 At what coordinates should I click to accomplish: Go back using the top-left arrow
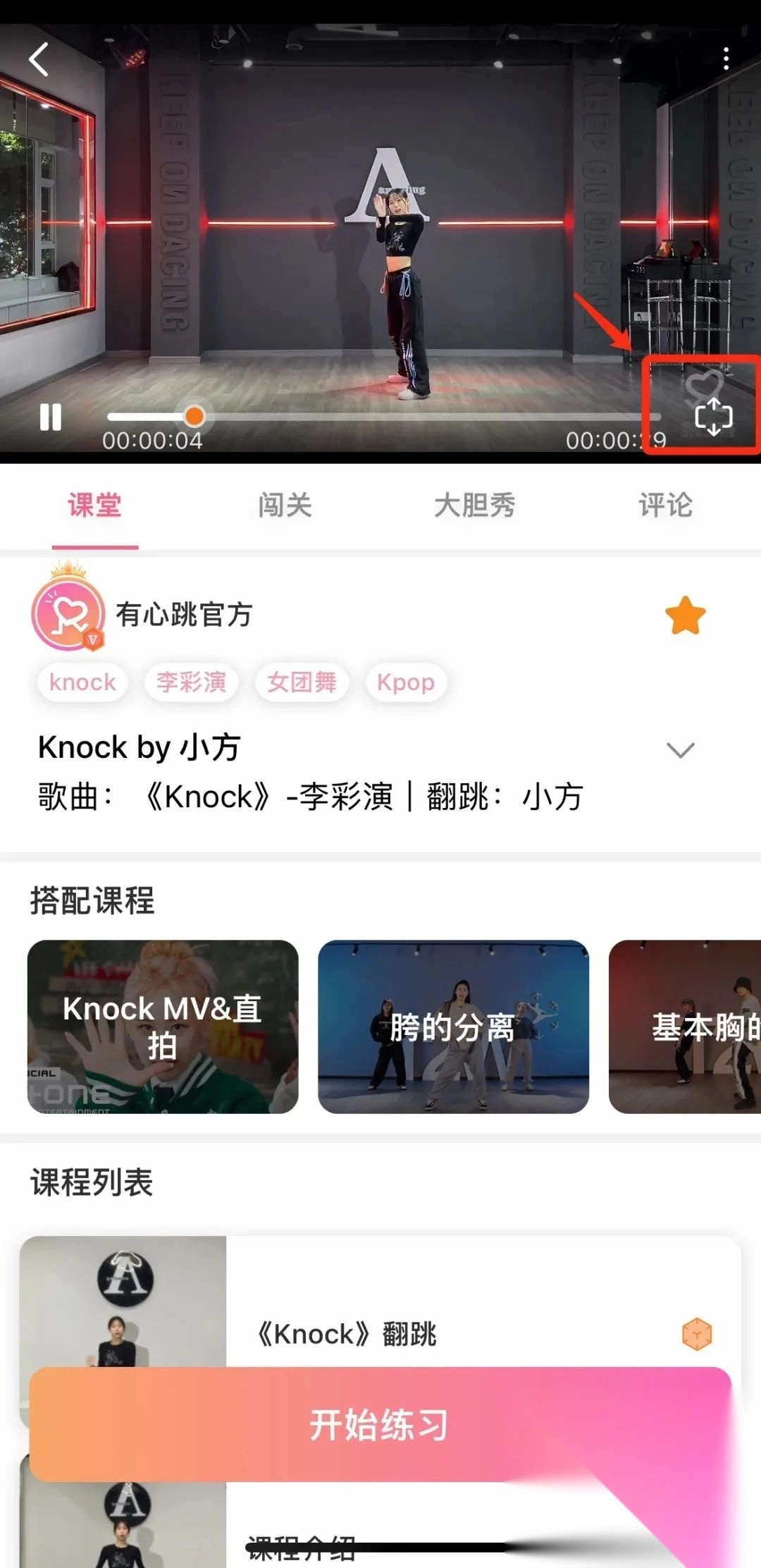coord(39,59)
